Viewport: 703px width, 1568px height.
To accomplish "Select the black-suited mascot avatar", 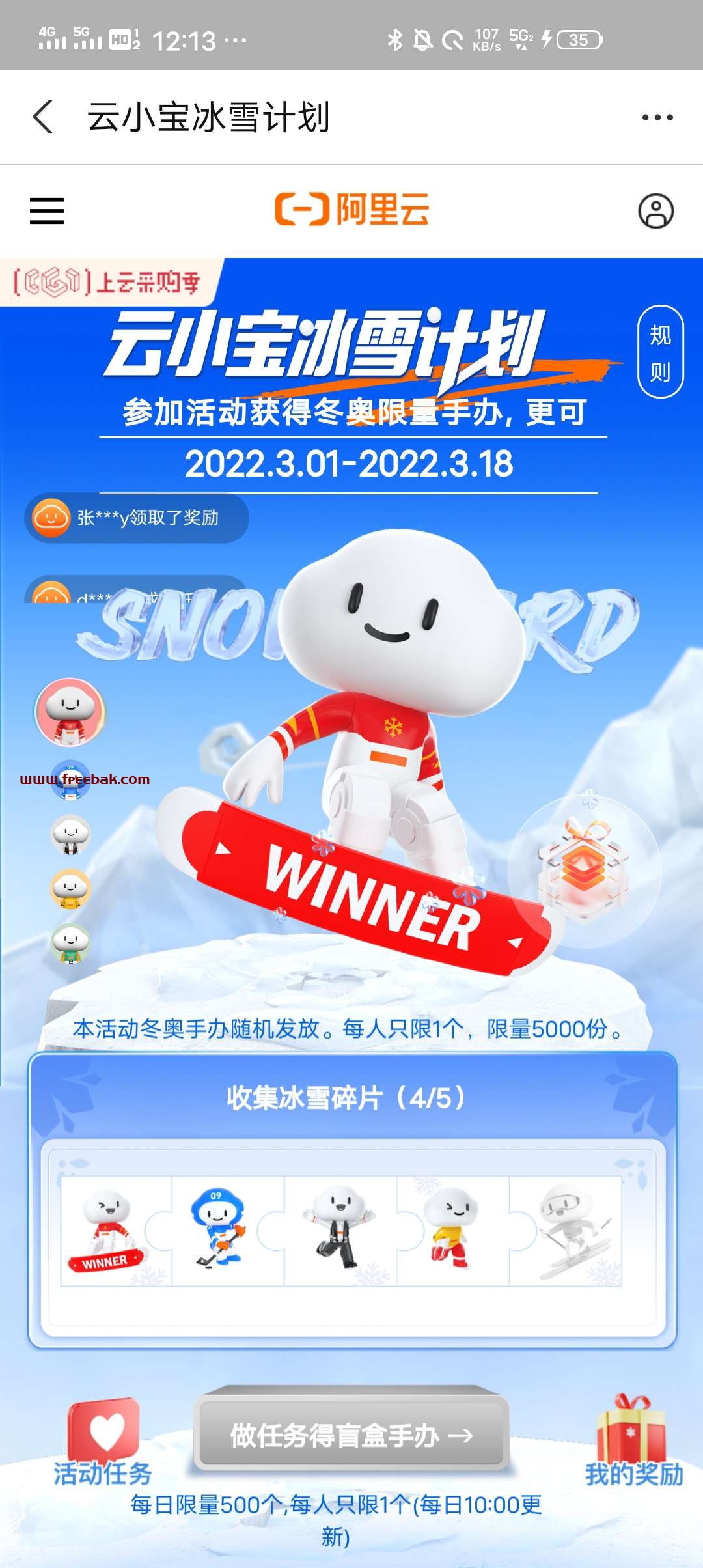I will 70,835.
